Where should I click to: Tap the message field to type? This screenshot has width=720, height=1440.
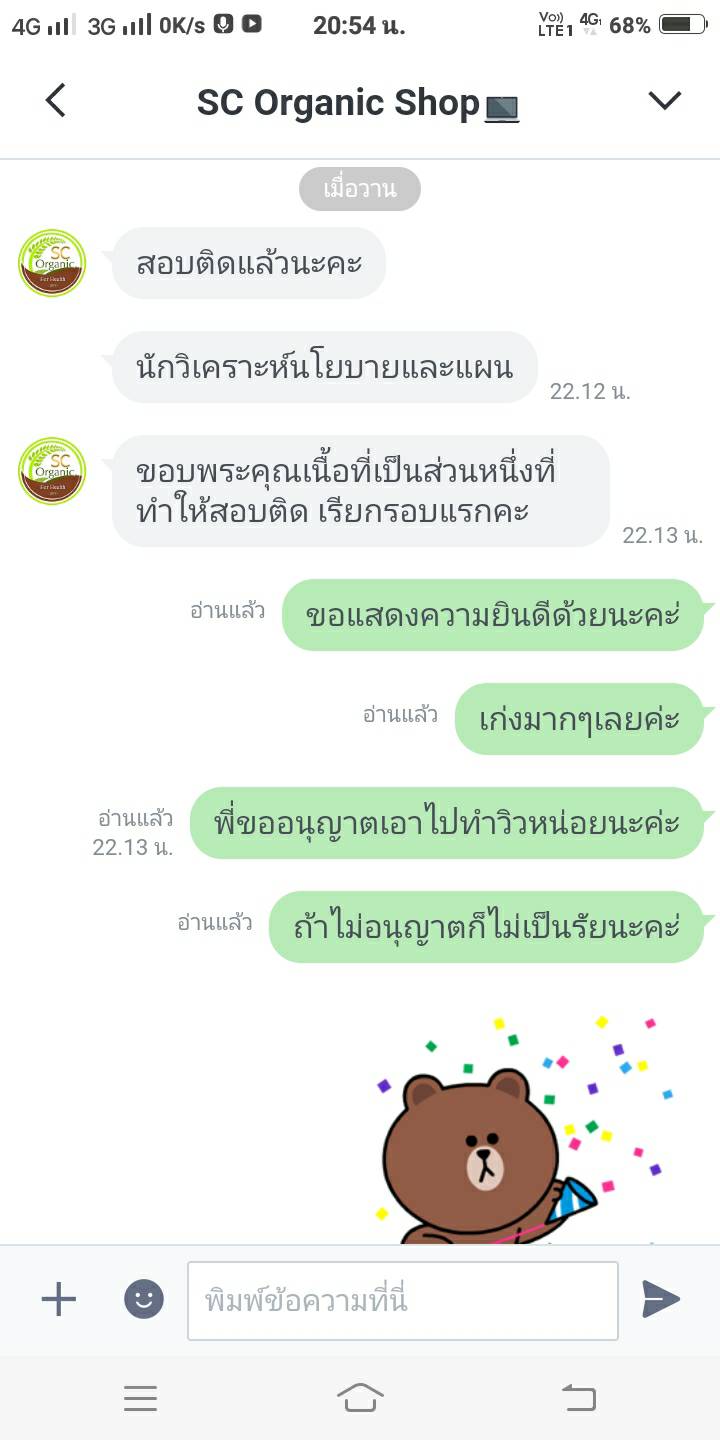click(x=403, y=1300)
